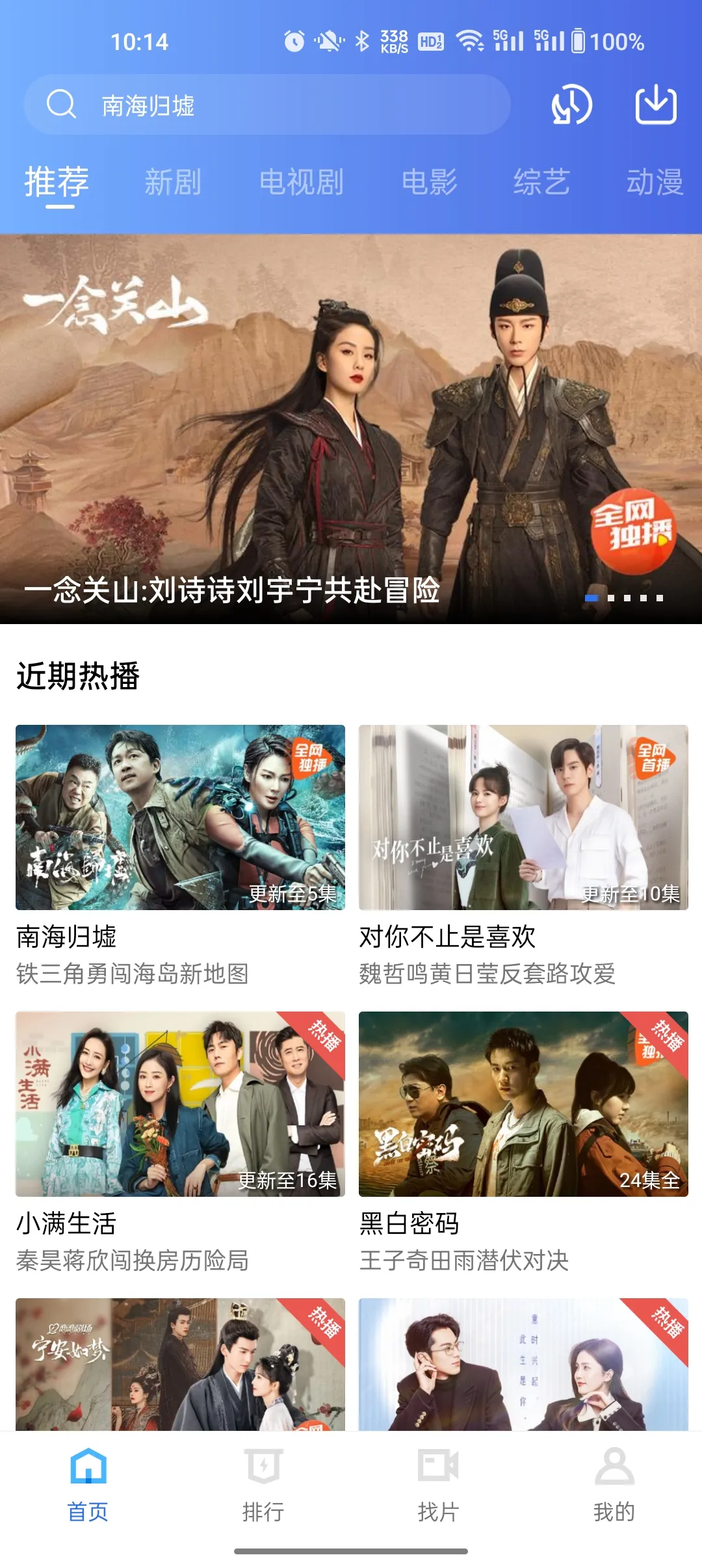This screenshot has height=1568, width=702.
Task: Open the watch history icon
Action: pos(571,105)
